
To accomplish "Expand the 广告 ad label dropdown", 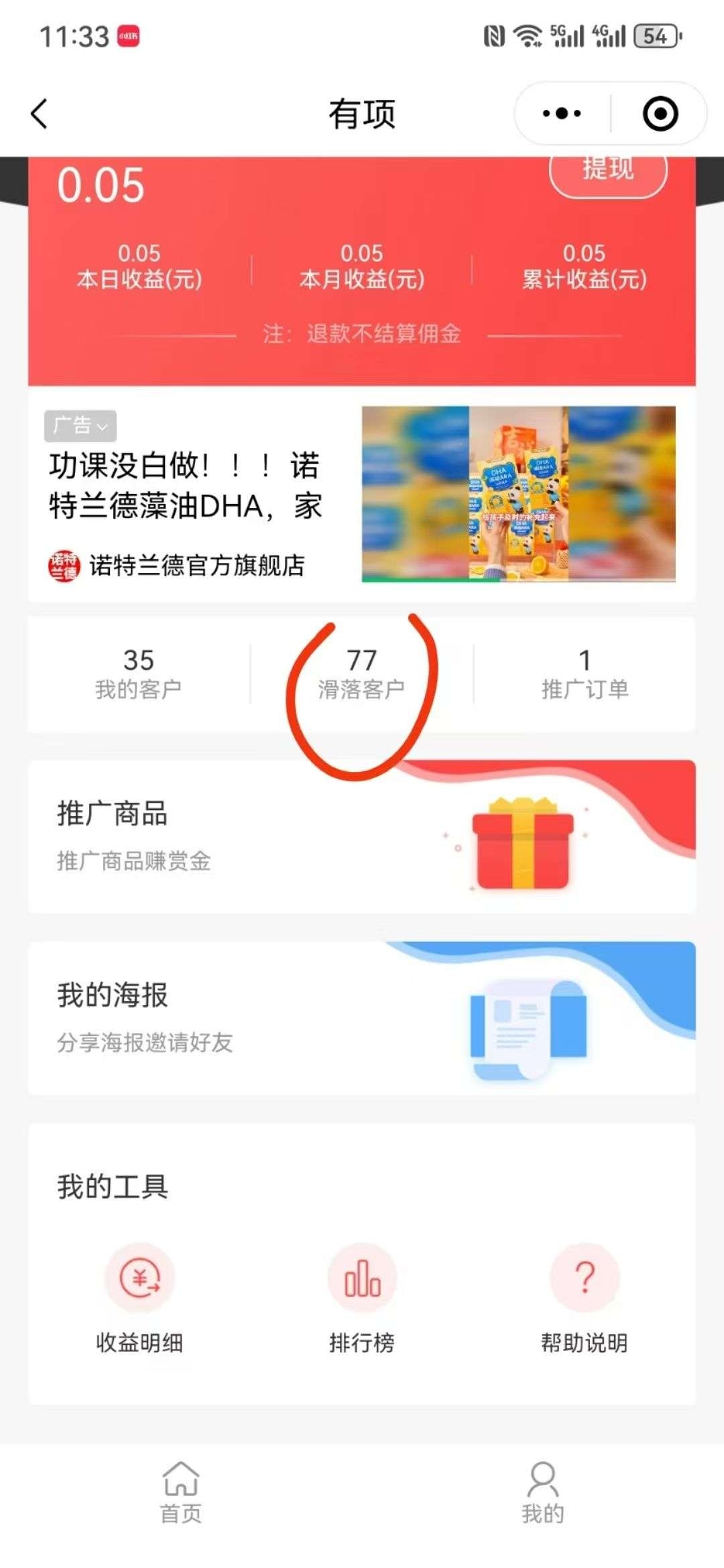I will pyautogui.click(x=80, y=426).
